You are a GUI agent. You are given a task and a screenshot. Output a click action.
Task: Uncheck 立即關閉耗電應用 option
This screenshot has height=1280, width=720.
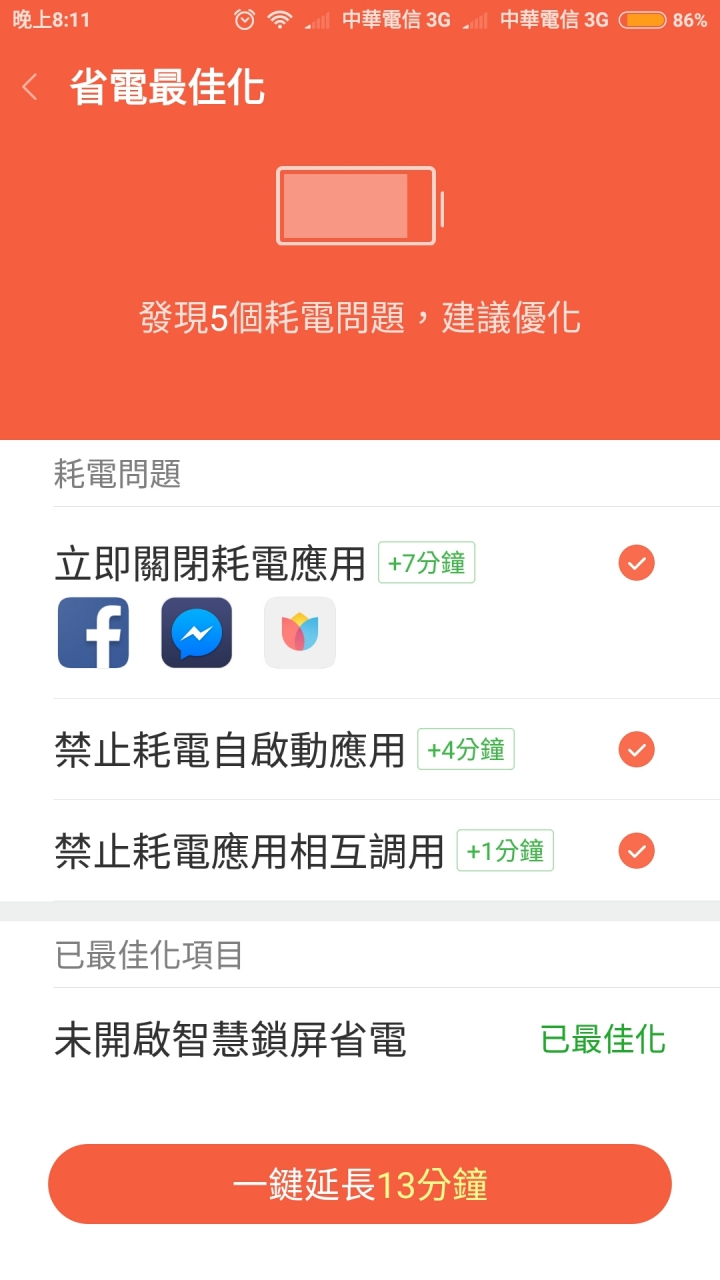coord(636,563)
